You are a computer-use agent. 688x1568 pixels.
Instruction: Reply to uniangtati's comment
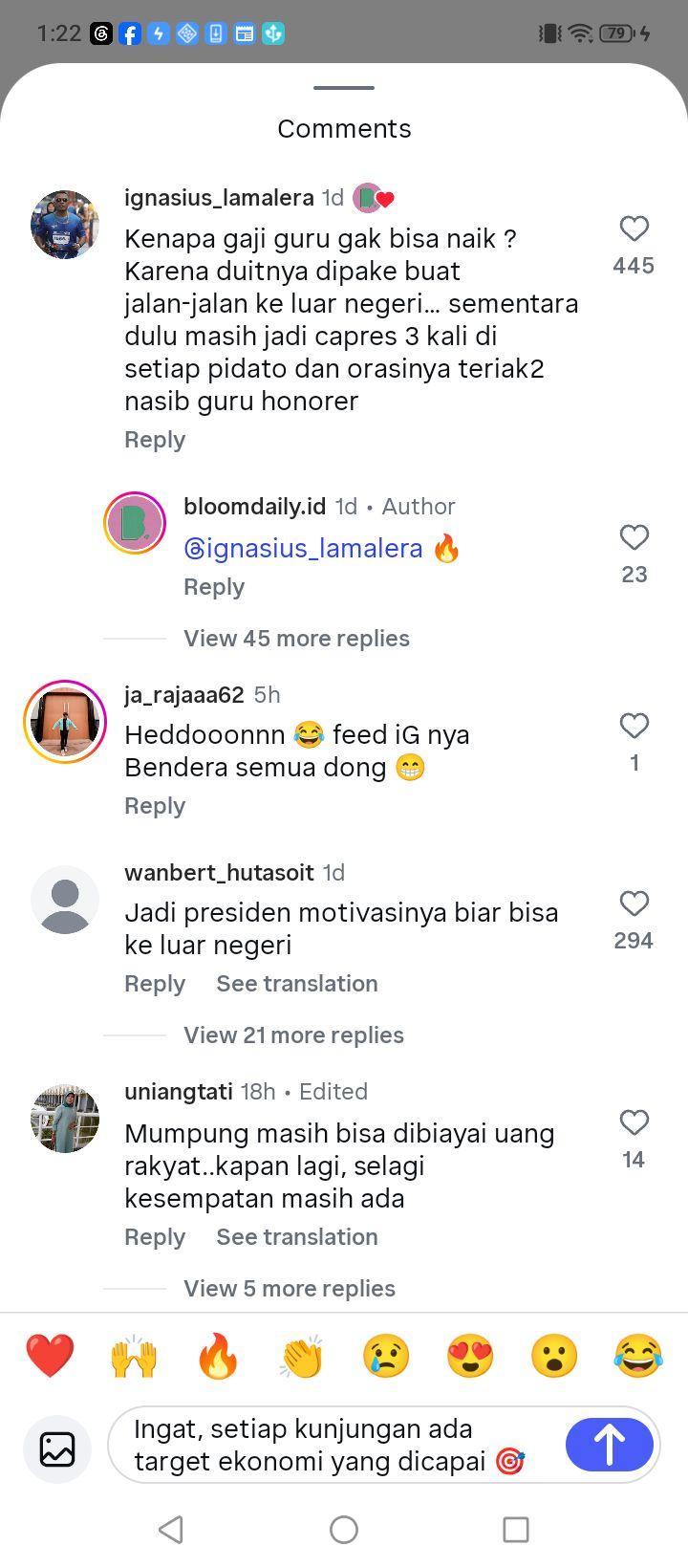(155, 1236)
